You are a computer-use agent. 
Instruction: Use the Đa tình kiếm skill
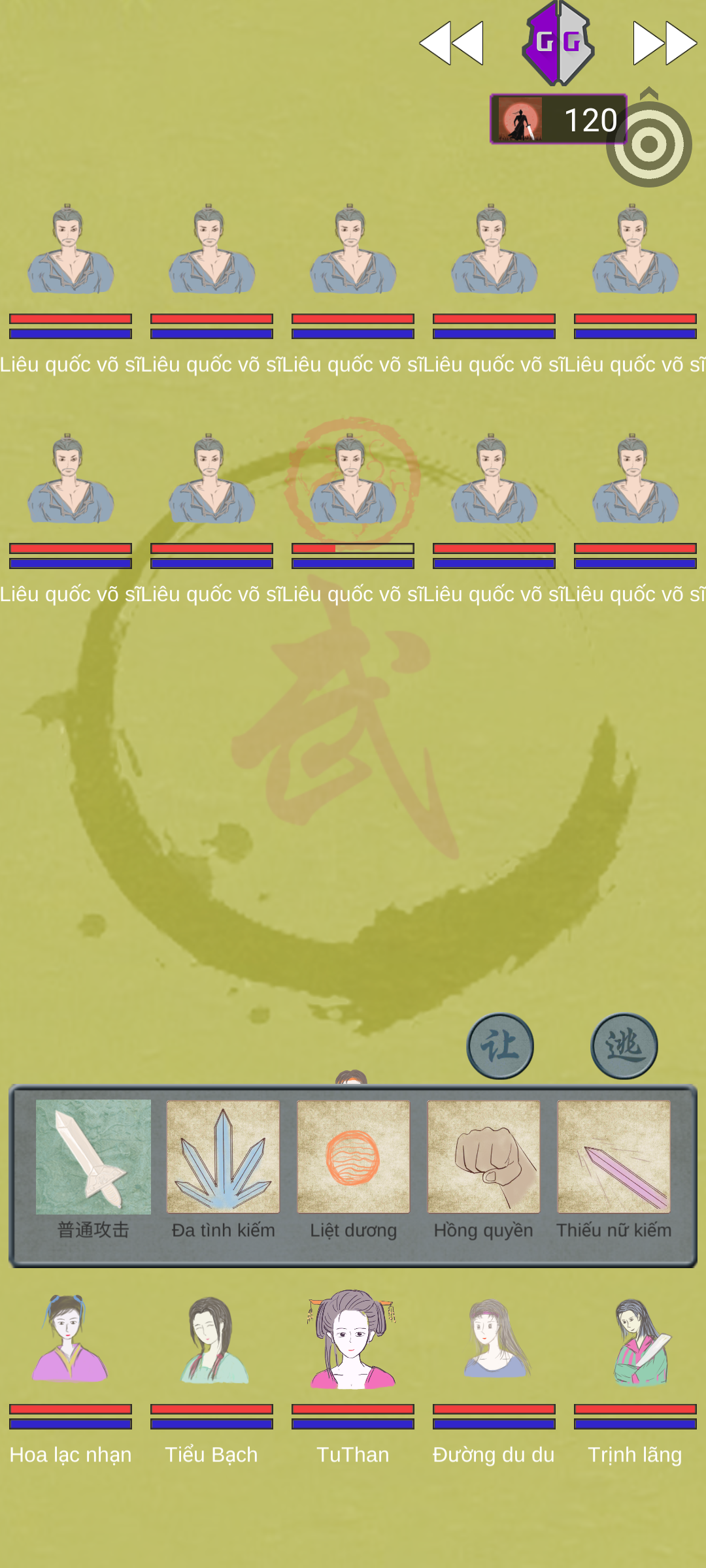[223, 1157]
